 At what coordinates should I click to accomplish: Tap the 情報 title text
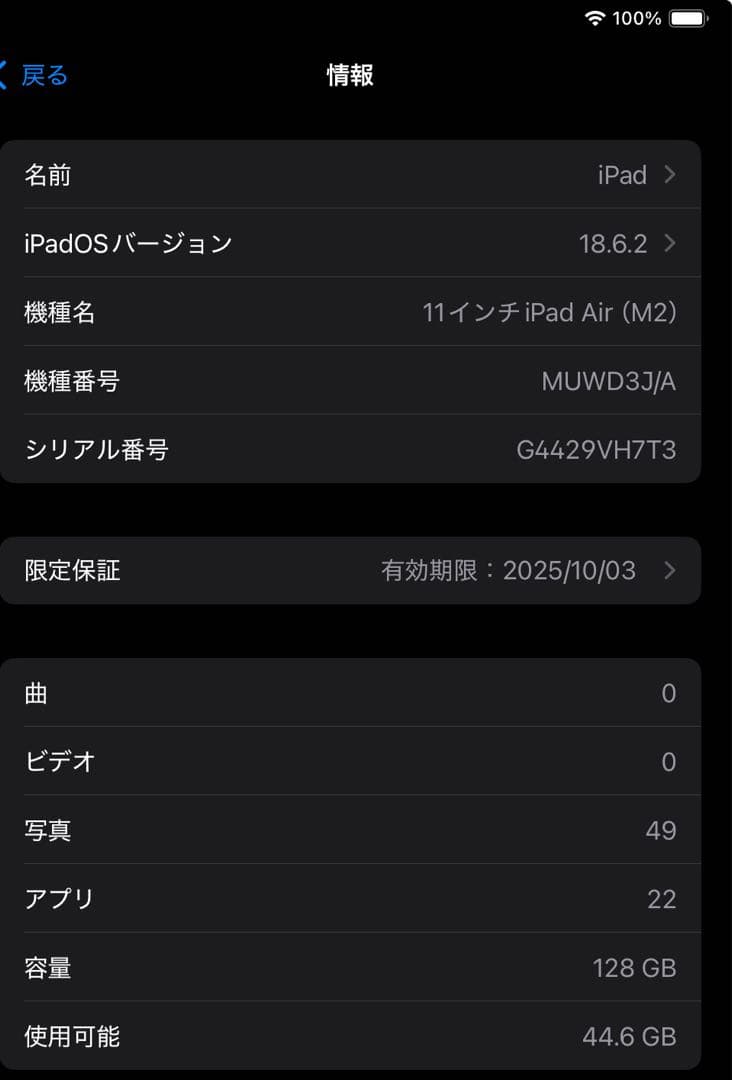click(x=349, y=75)
